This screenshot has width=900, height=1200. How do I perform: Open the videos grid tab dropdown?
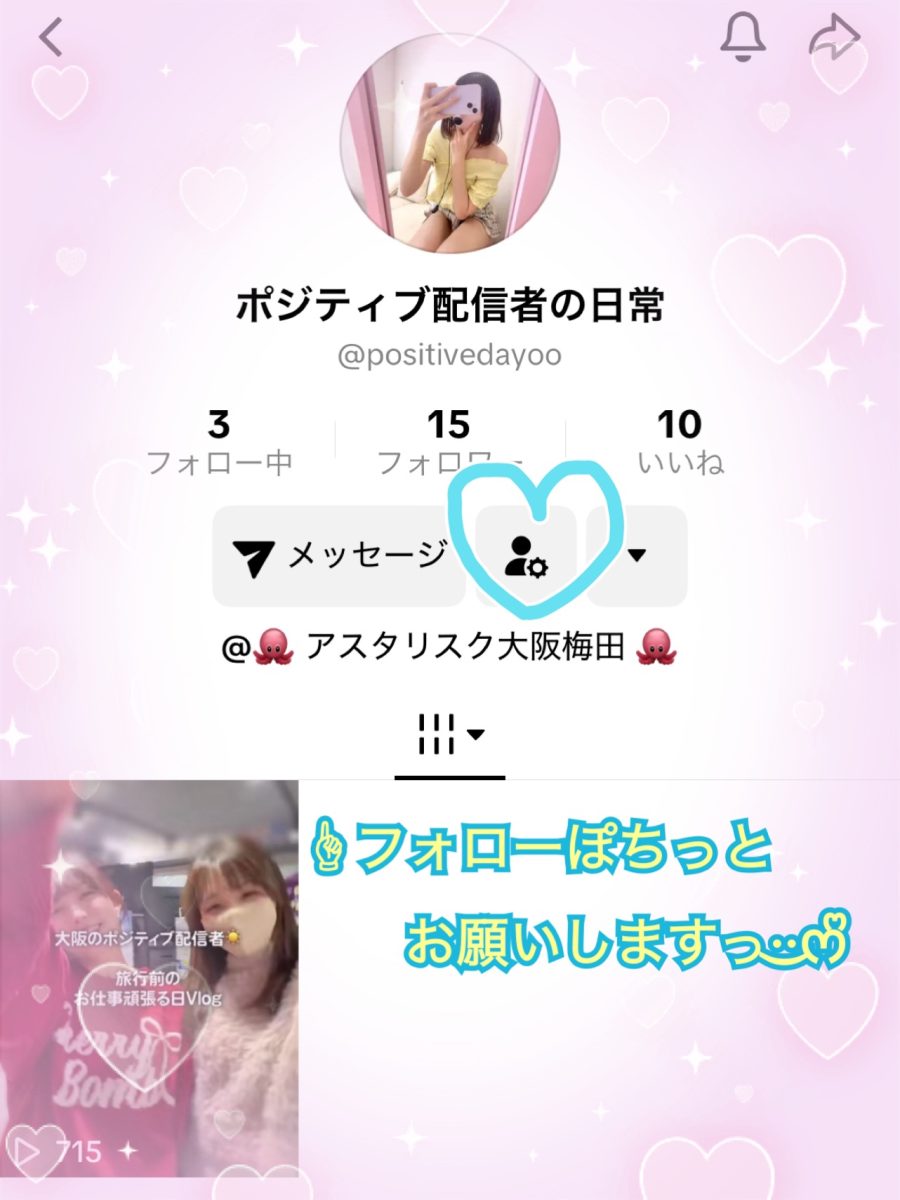(x=449, y=735)
